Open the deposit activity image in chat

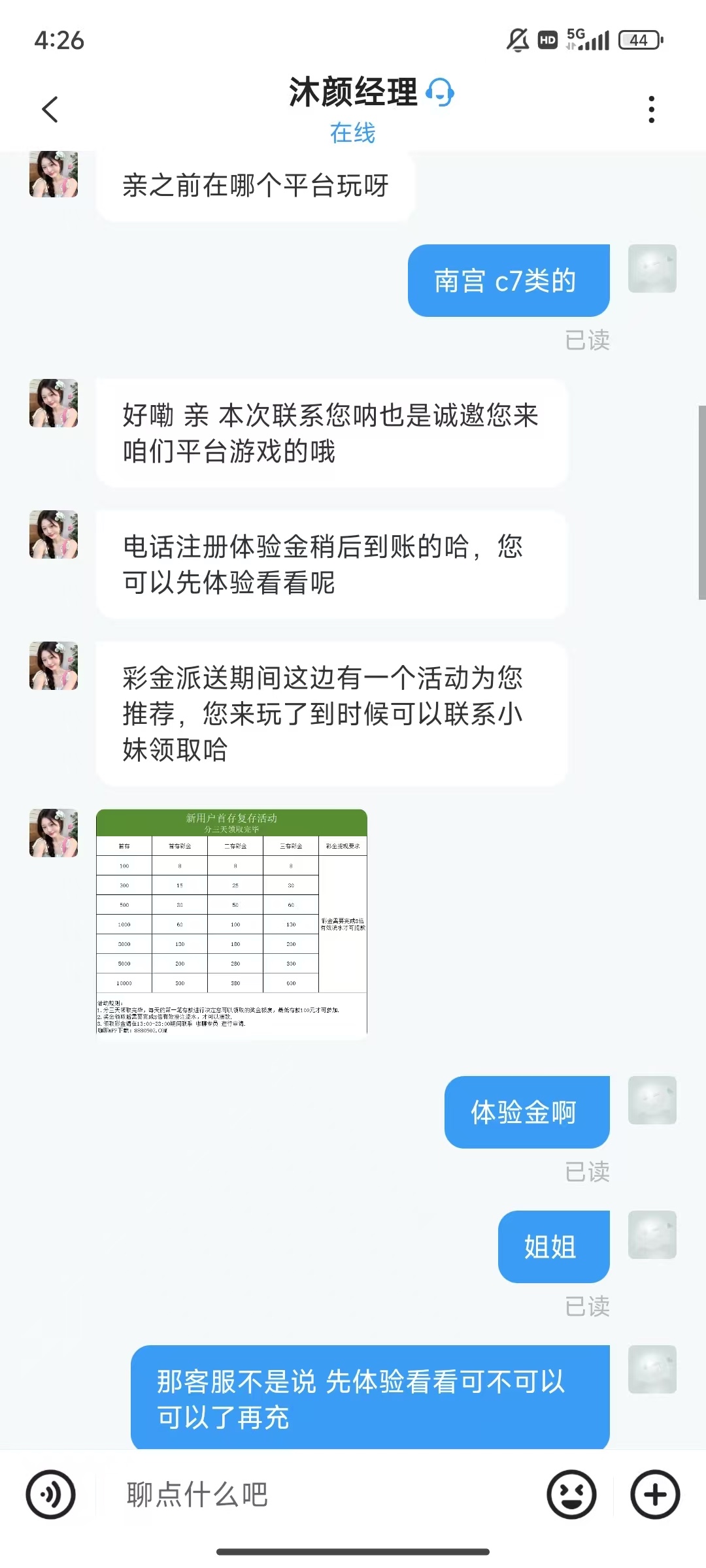[x=231, y=923]
